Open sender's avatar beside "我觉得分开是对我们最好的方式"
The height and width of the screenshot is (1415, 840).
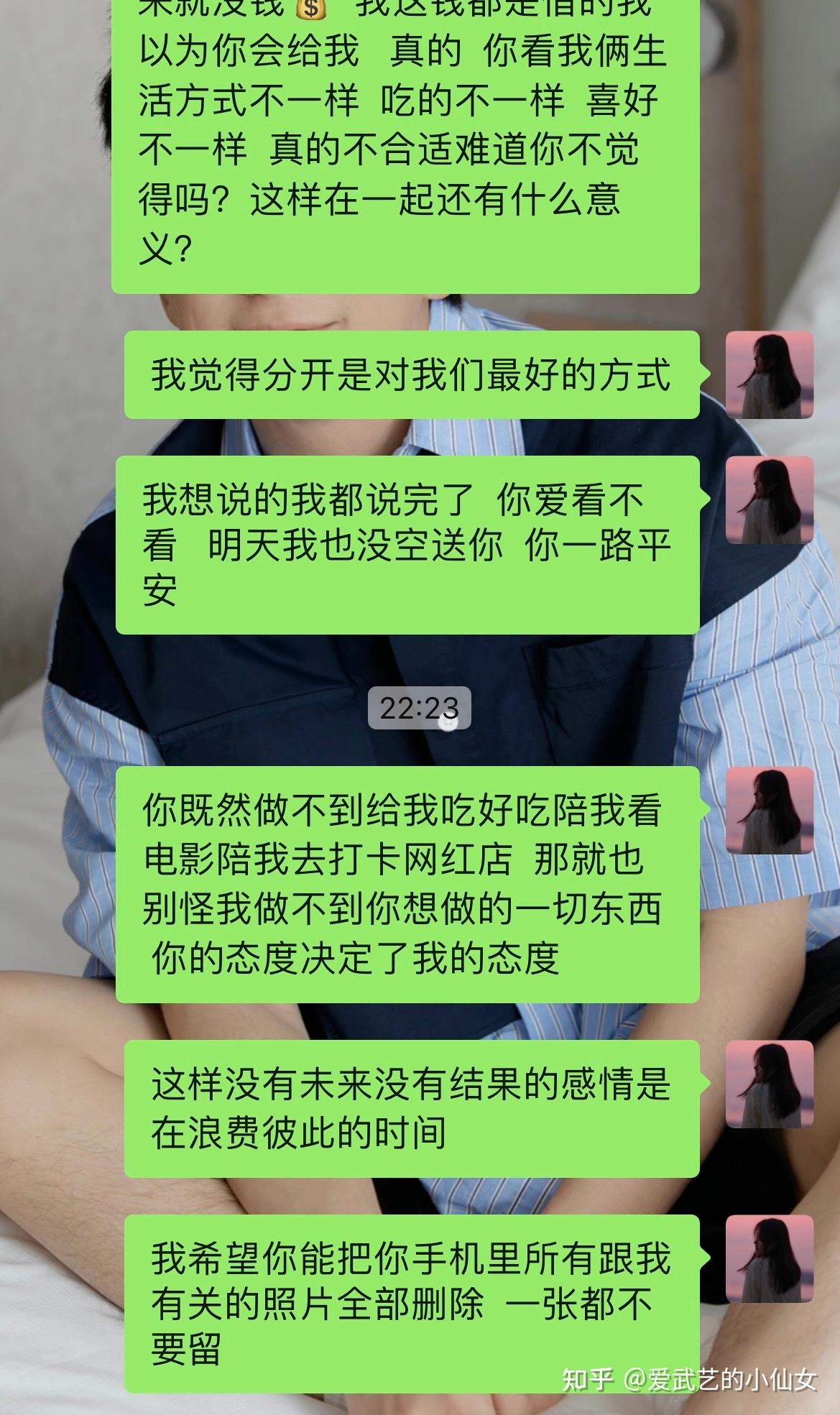[770, 374]
